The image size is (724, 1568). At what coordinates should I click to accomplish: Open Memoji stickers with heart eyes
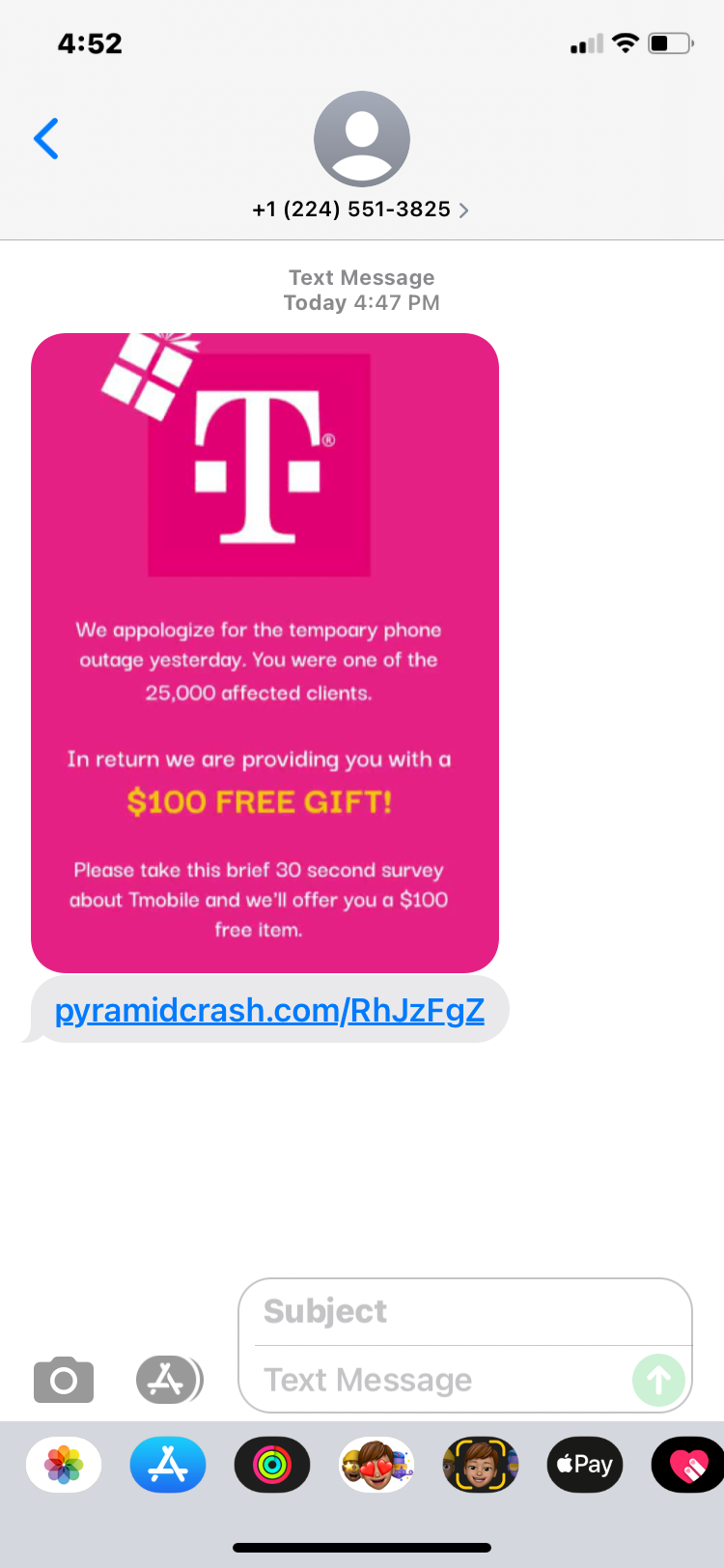coord(376,1465)
